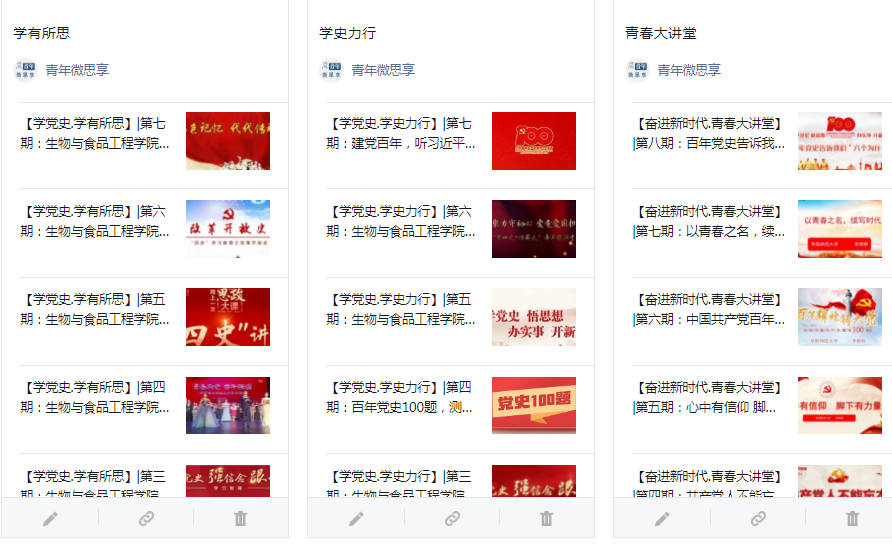
Task: Copy link of the 青春大讲堂 collection
Action: (x=758, y=518)
